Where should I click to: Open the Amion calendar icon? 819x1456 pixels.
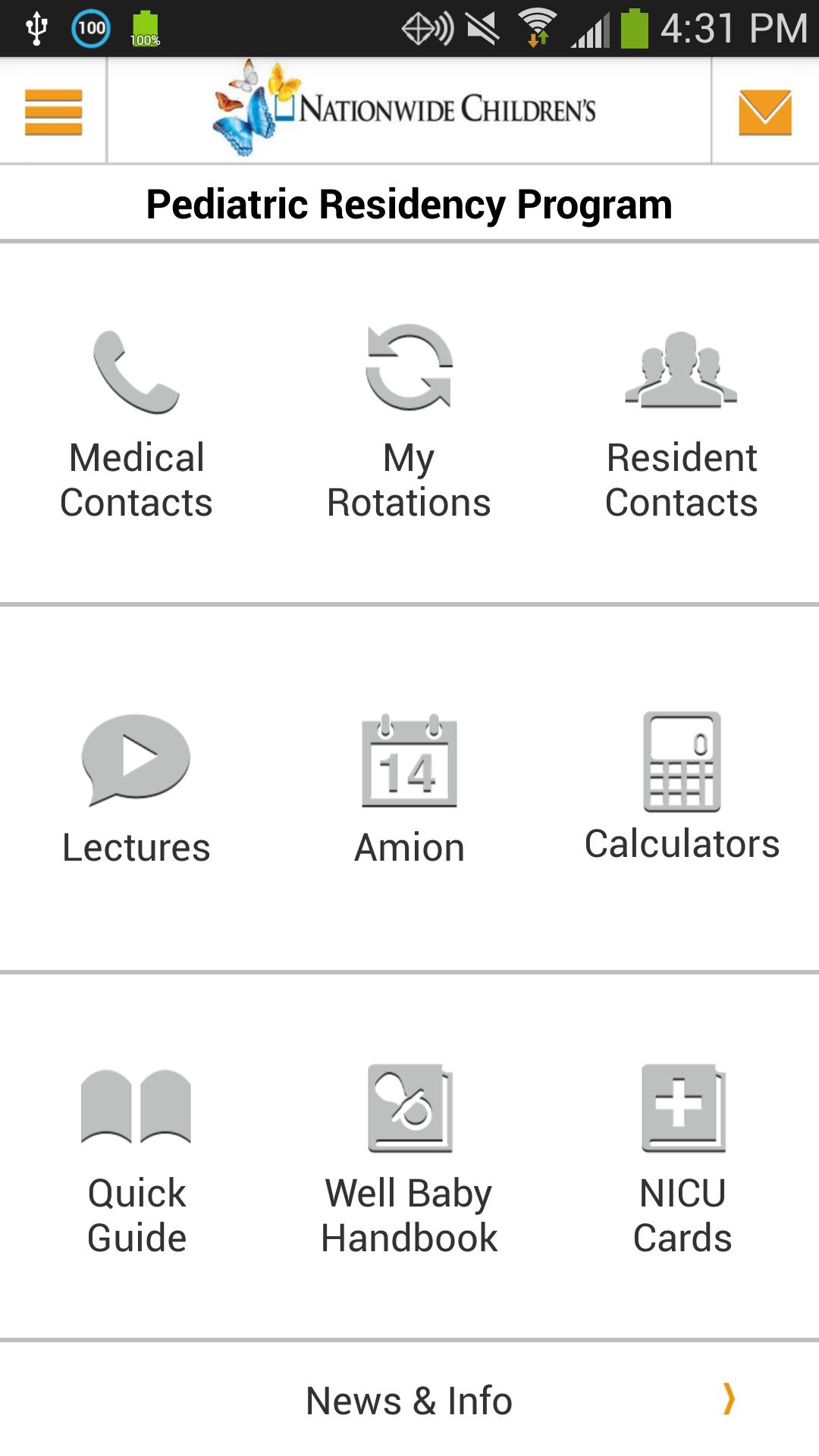409,762
